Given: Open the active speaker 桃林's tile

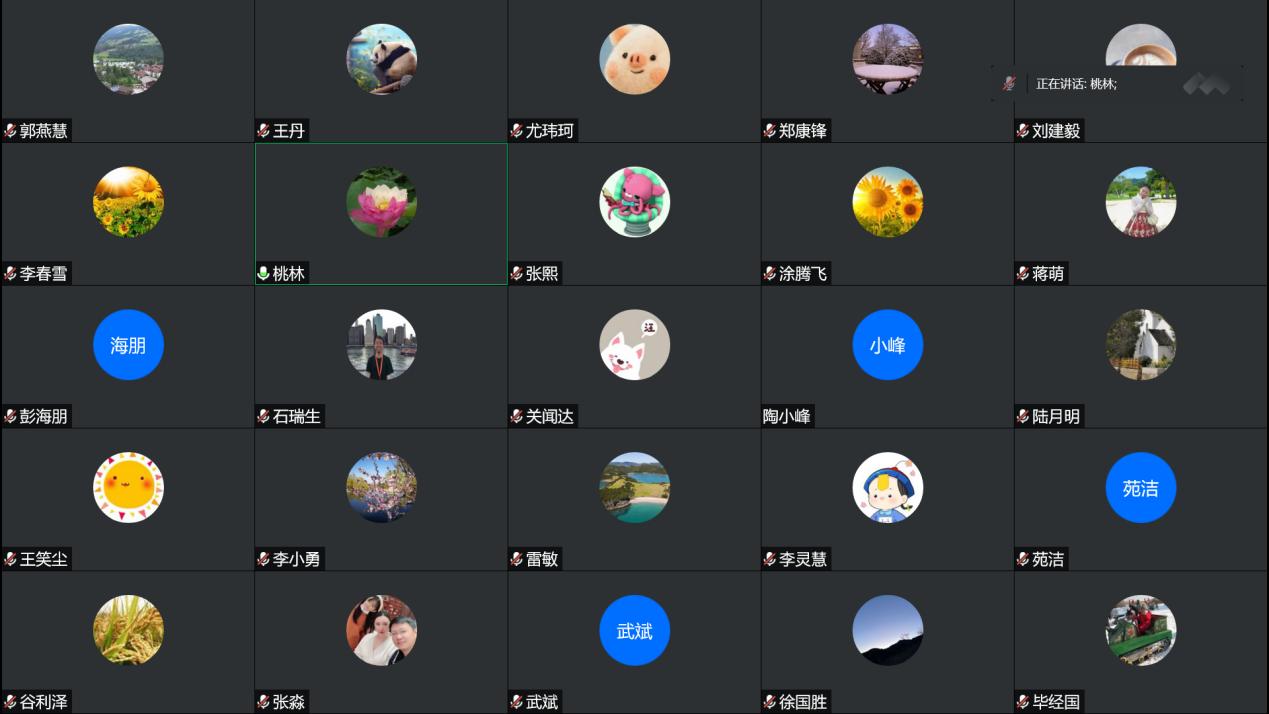Looking at the screenshot, I should point(381,203).
